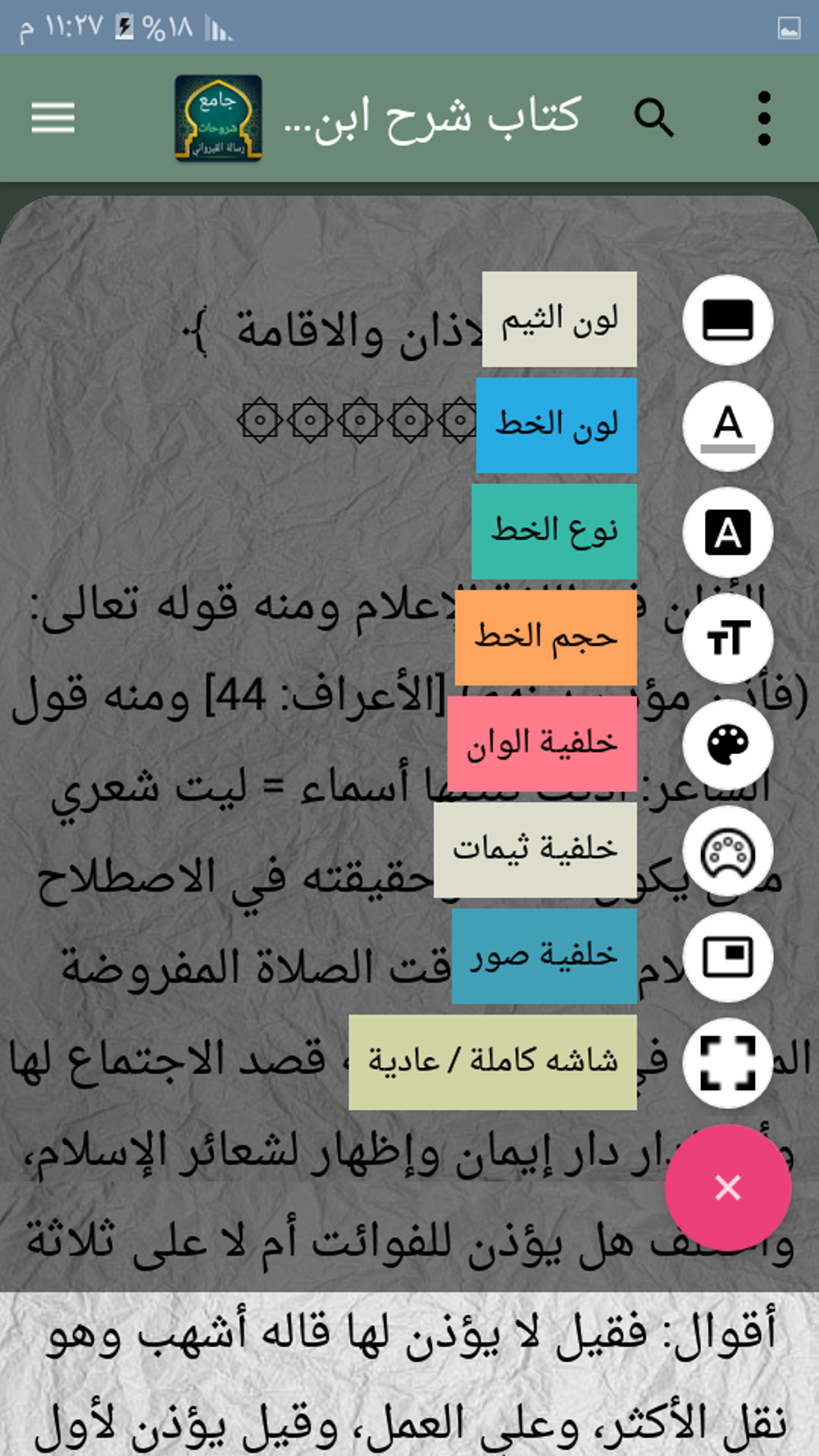Tap the picture background round button
The height and width of the screenshot is (1456, 819).
coord(727,956)
